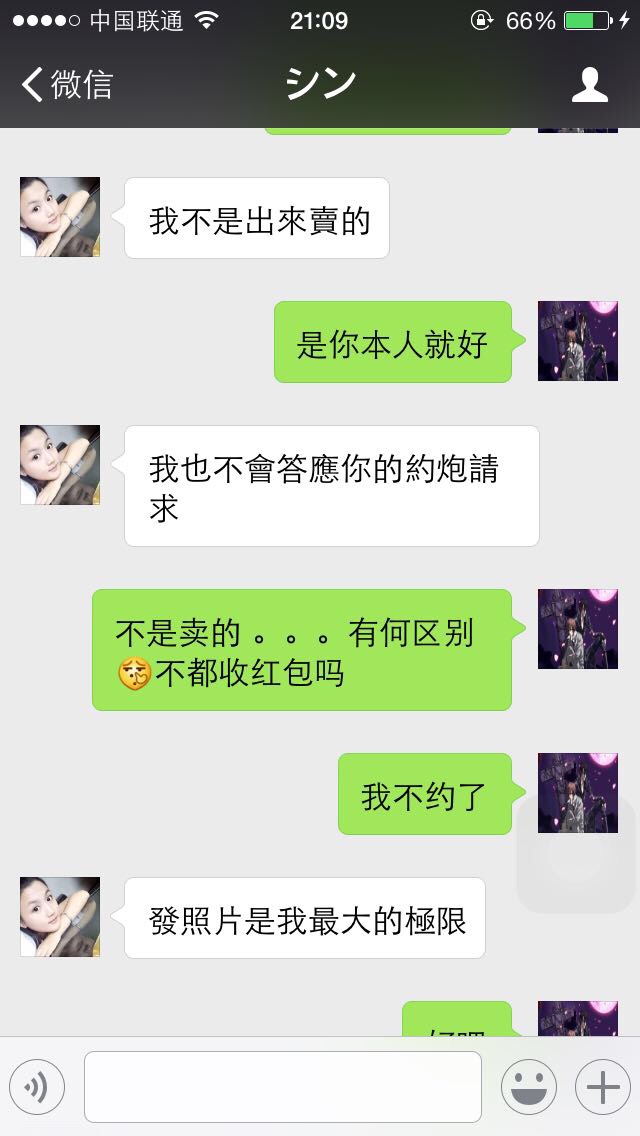Open the chat contact info icon
The image size is (640, 1136).
(x=590, y=85)
